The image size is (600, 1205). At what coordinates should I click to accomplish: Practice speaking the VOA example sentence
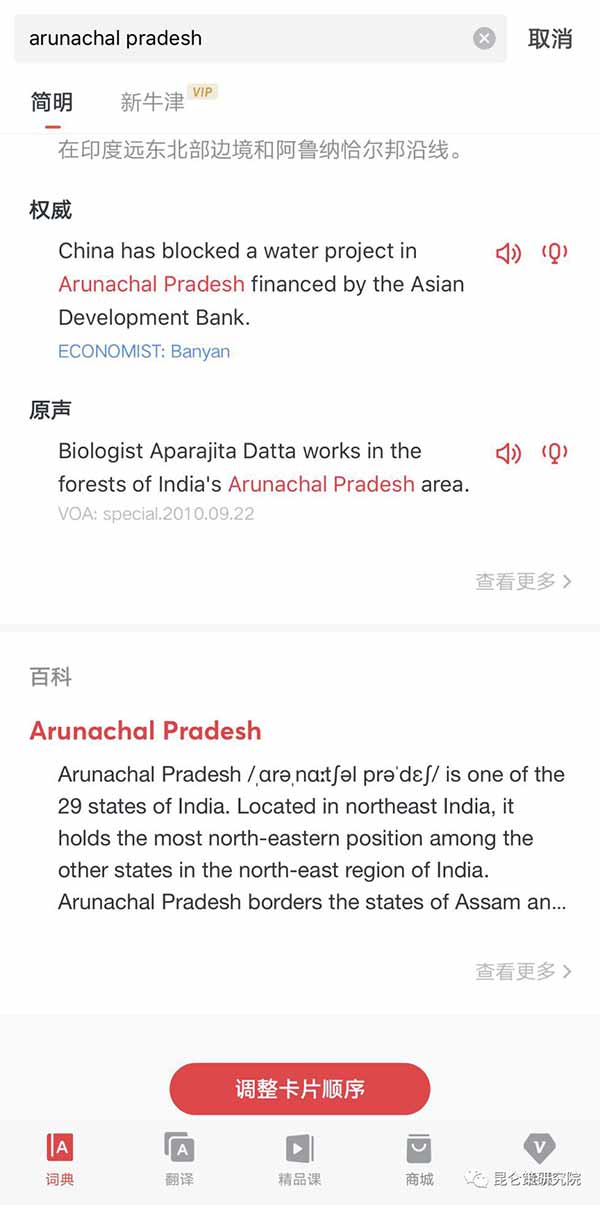pos(555,453)
